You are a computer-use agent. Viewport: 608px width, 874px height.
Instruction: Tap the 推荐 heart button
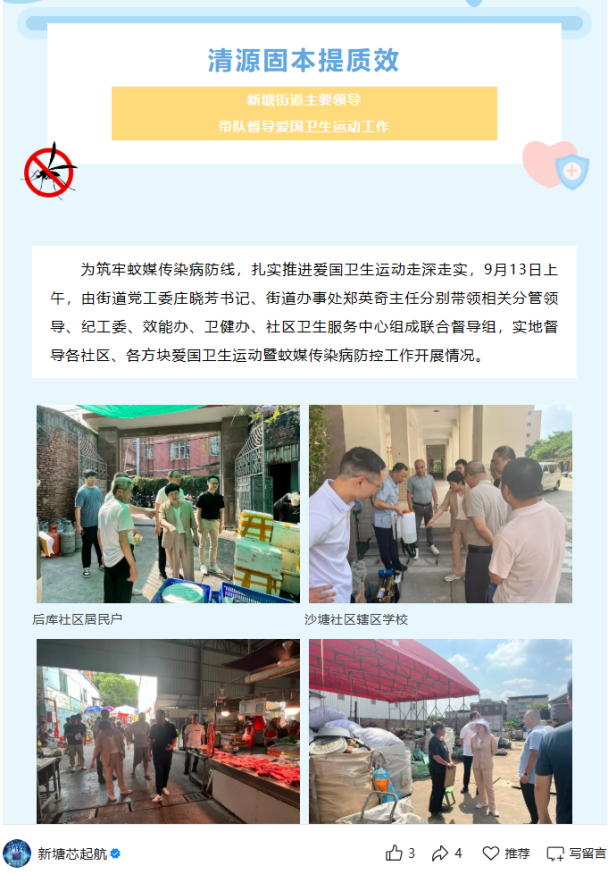pos(506,853)
